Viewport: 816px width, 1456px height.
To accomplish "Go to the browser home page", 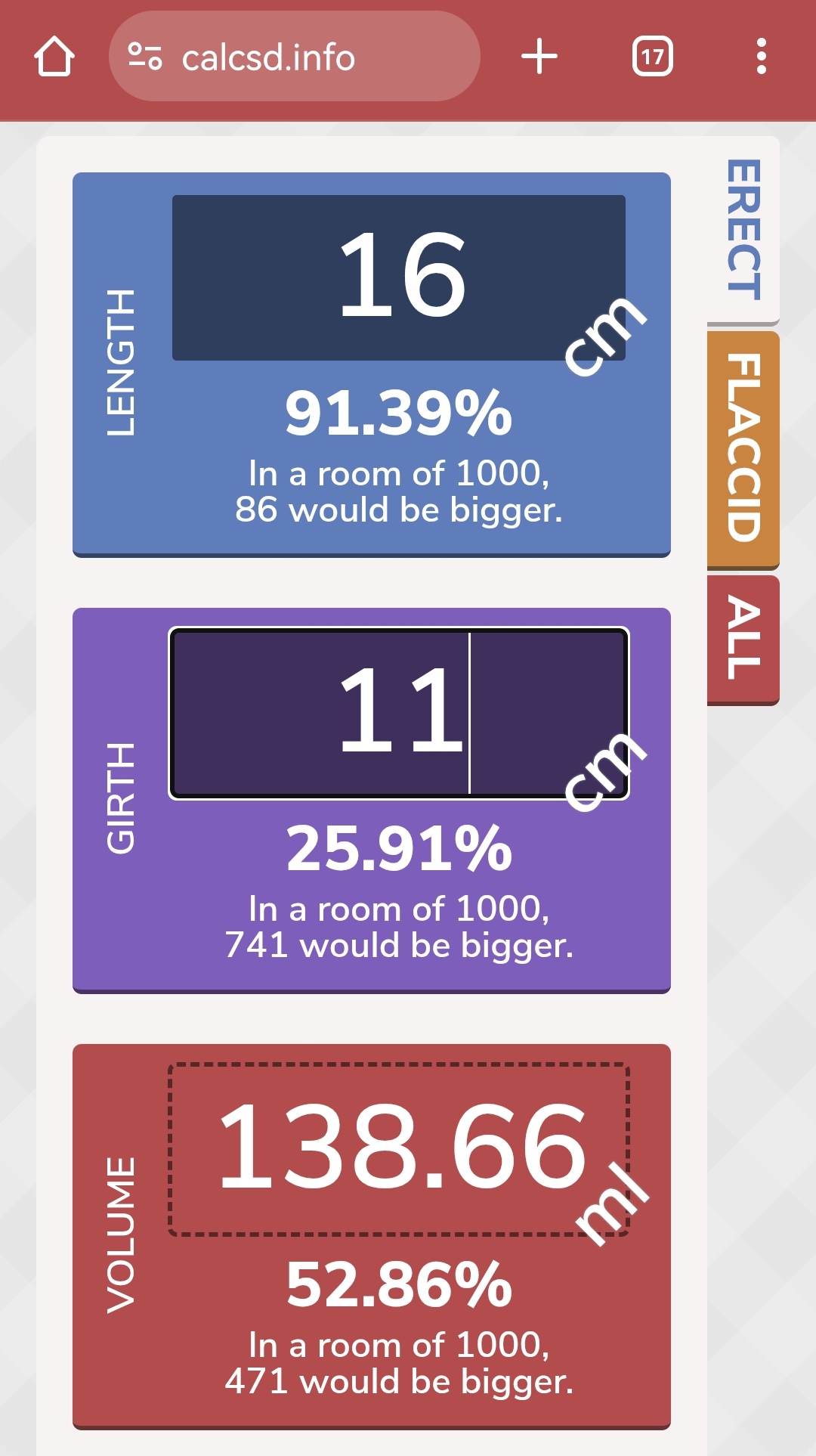I will (54, 57).
